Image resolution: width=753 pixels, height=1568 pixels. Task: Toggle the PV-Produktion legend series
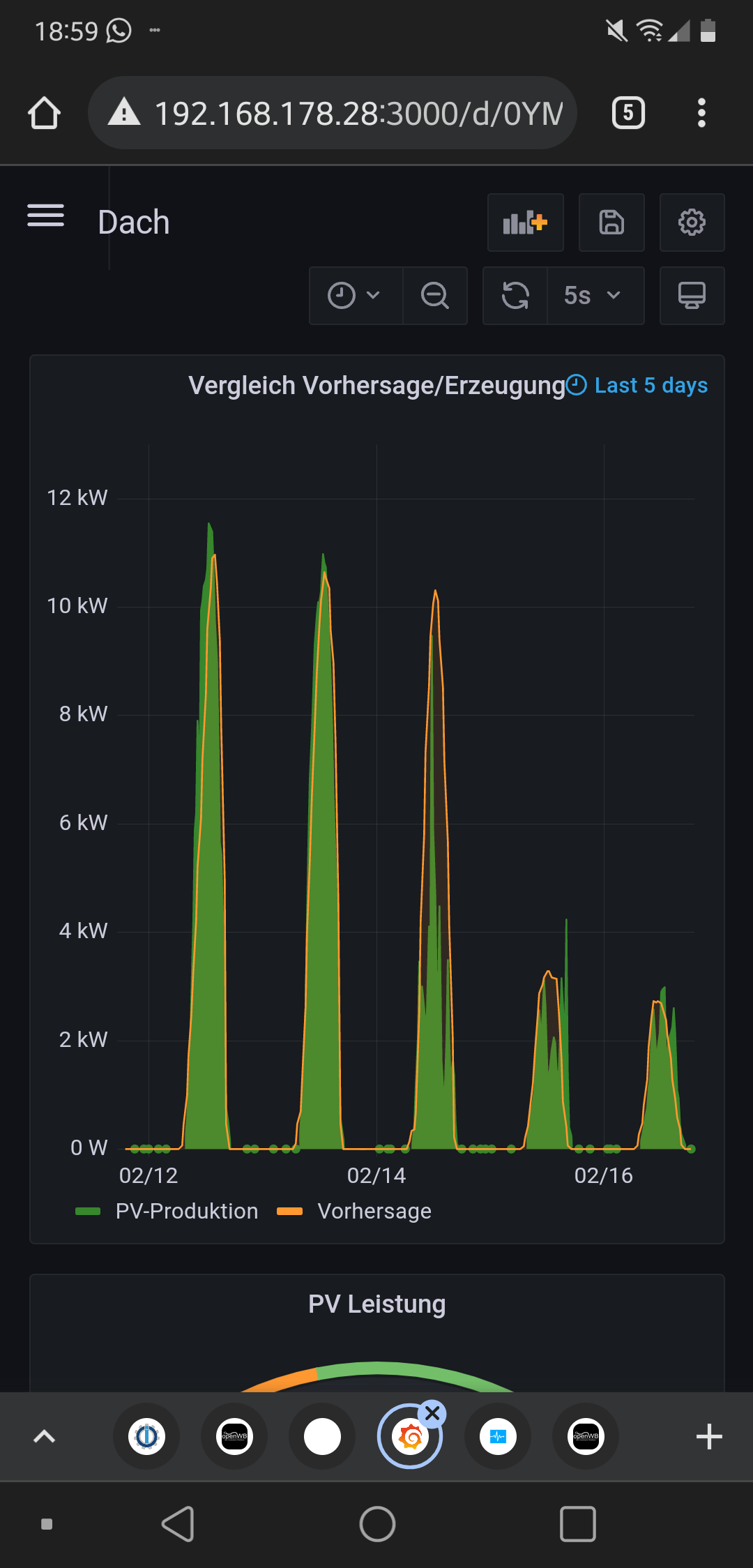[187, 1212]
